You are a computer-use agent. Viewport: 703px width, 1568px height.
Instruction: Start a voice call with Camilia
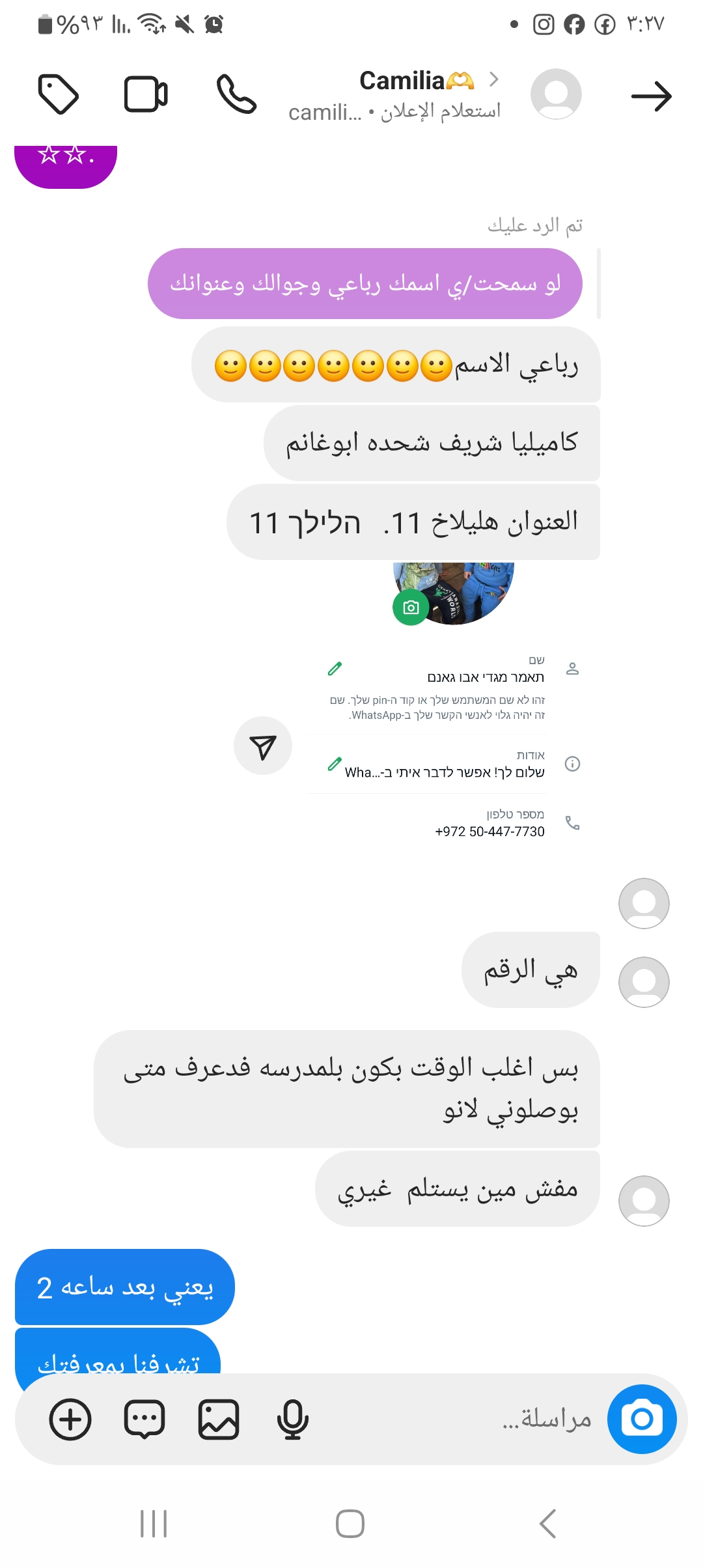click(236, 94)
